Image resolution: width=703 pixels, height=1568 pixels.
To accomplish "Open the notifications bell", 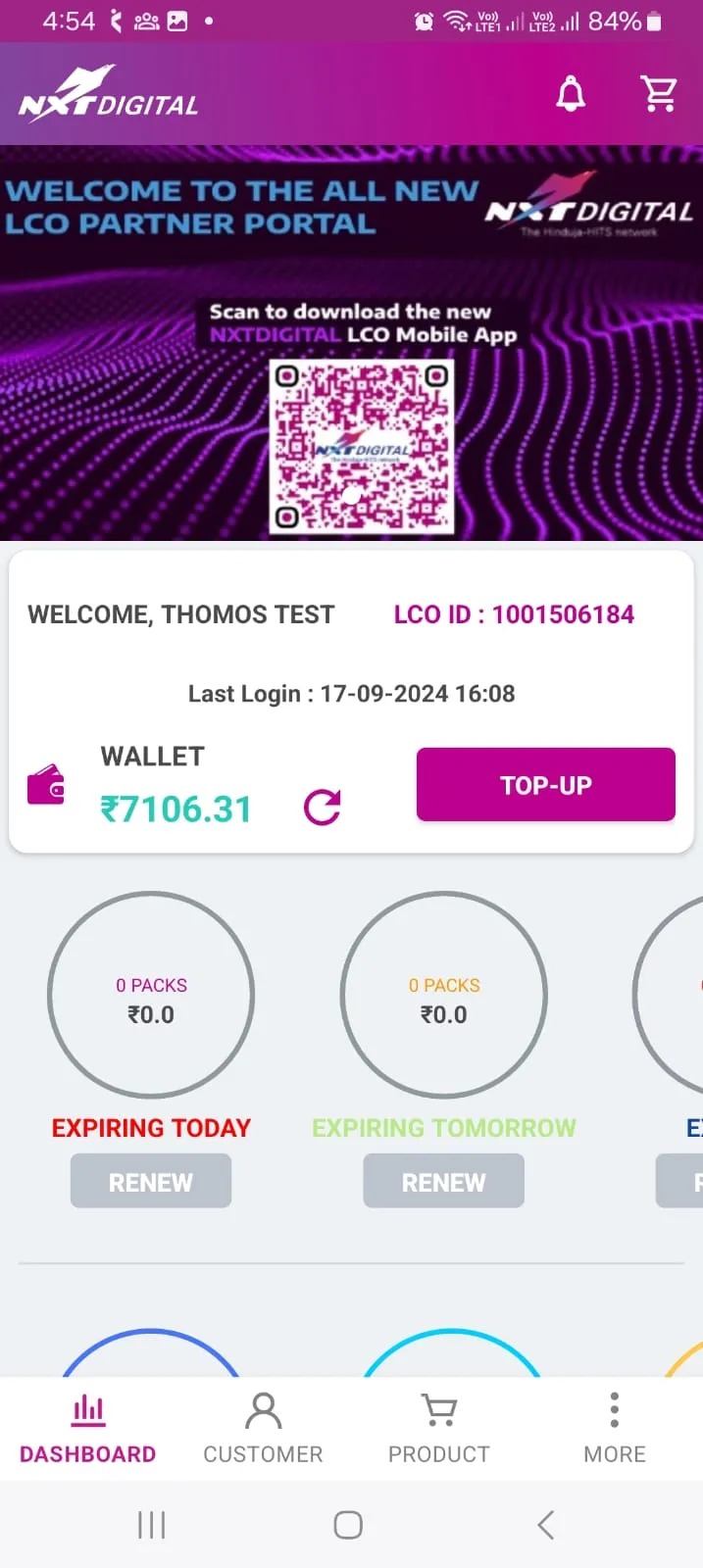I will click(x=571, y=94).
